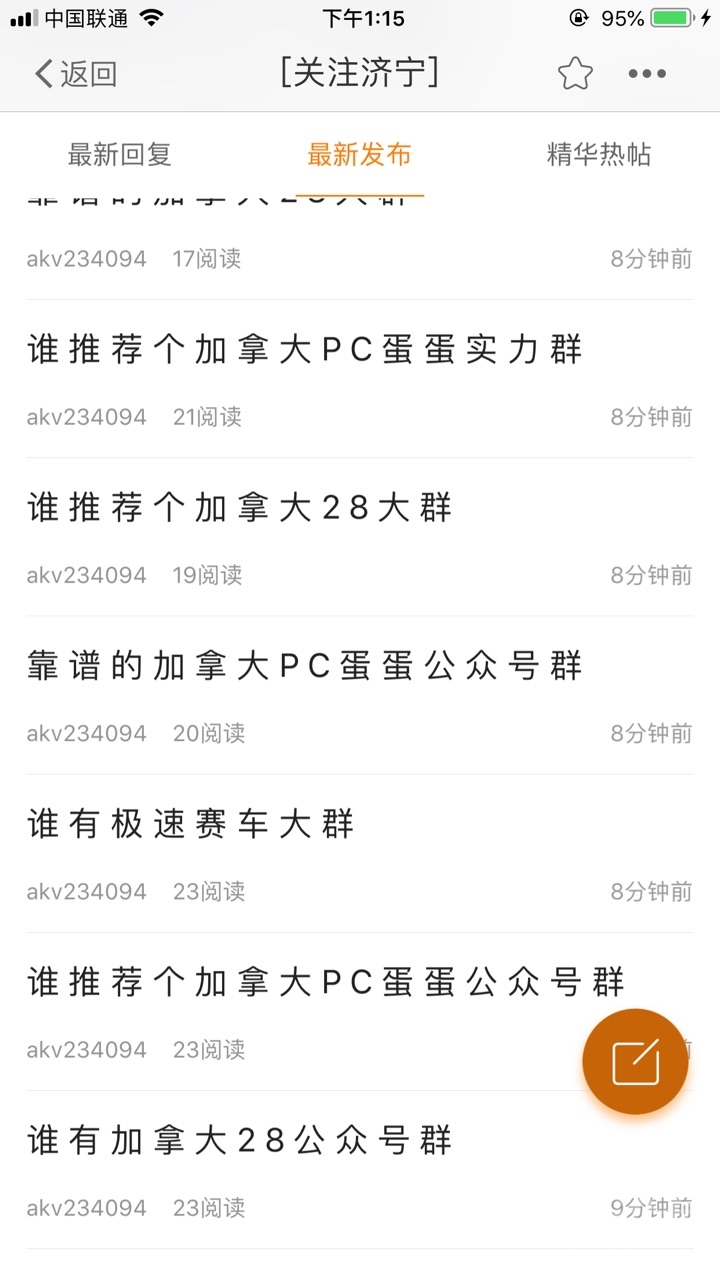Tap the forum title 关注济宁

pyautogui.click(x=360, y=73)
